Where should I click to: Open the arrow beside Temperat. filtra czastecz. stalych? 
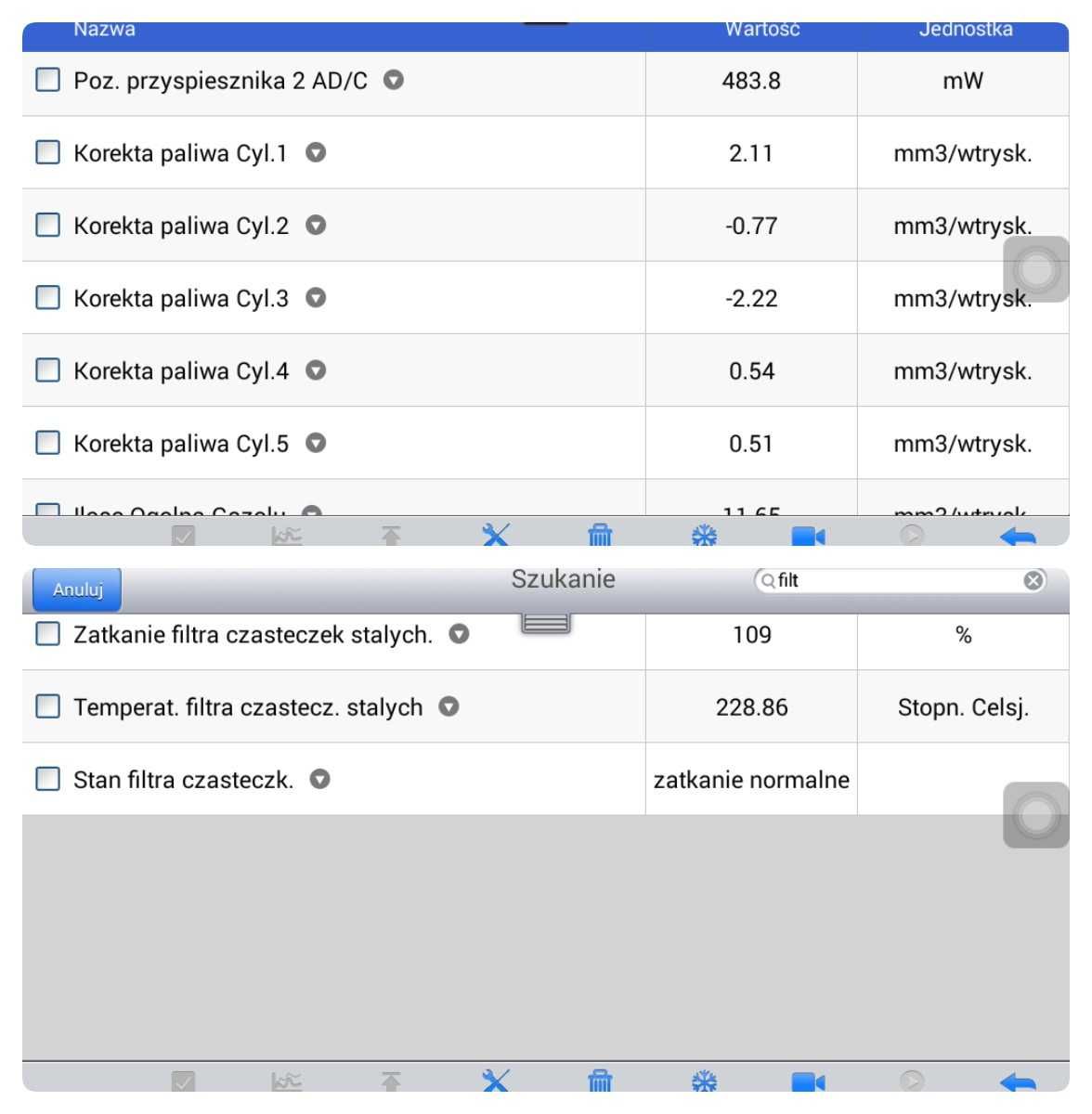click(x=448, y=706)
